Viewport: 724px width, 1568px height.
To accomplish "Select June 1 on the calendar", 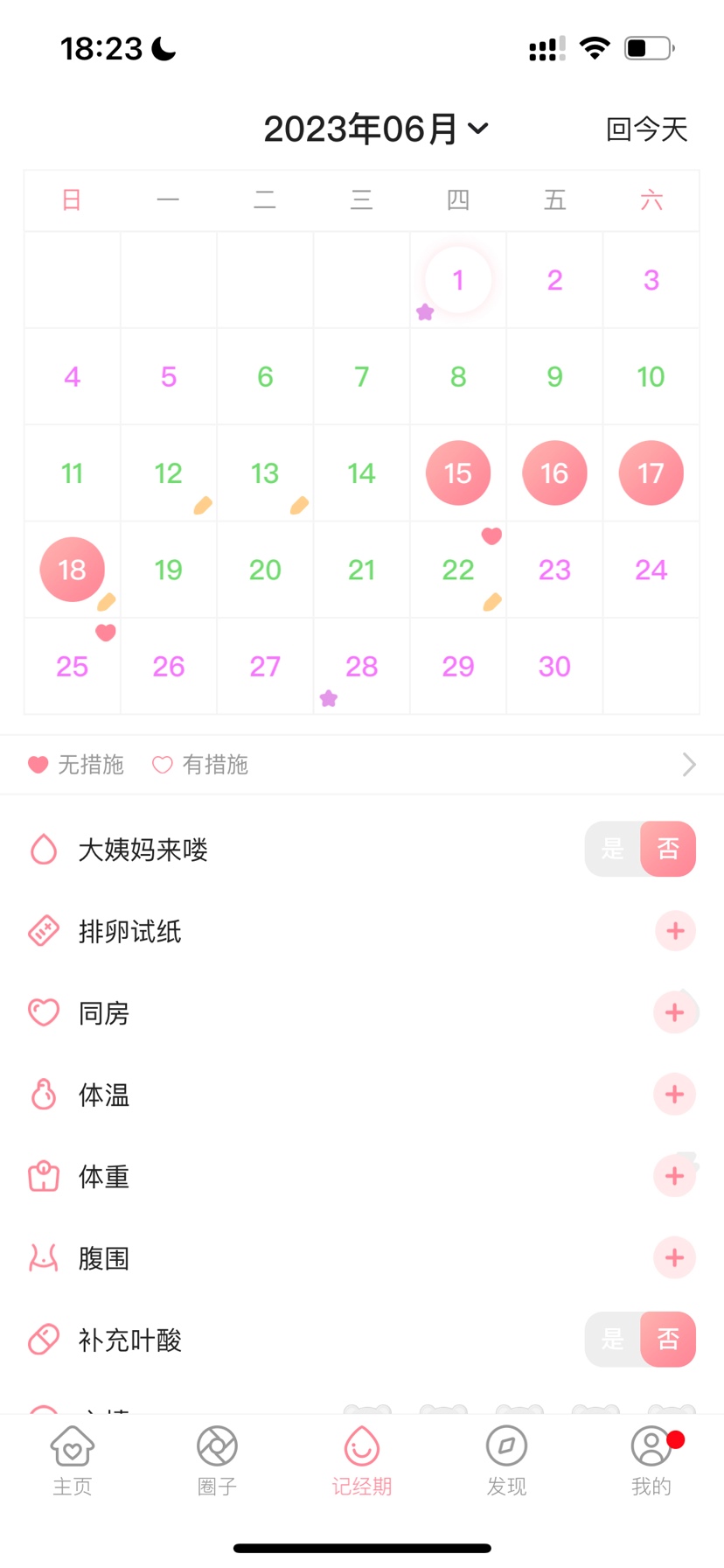I will point(458,281).
